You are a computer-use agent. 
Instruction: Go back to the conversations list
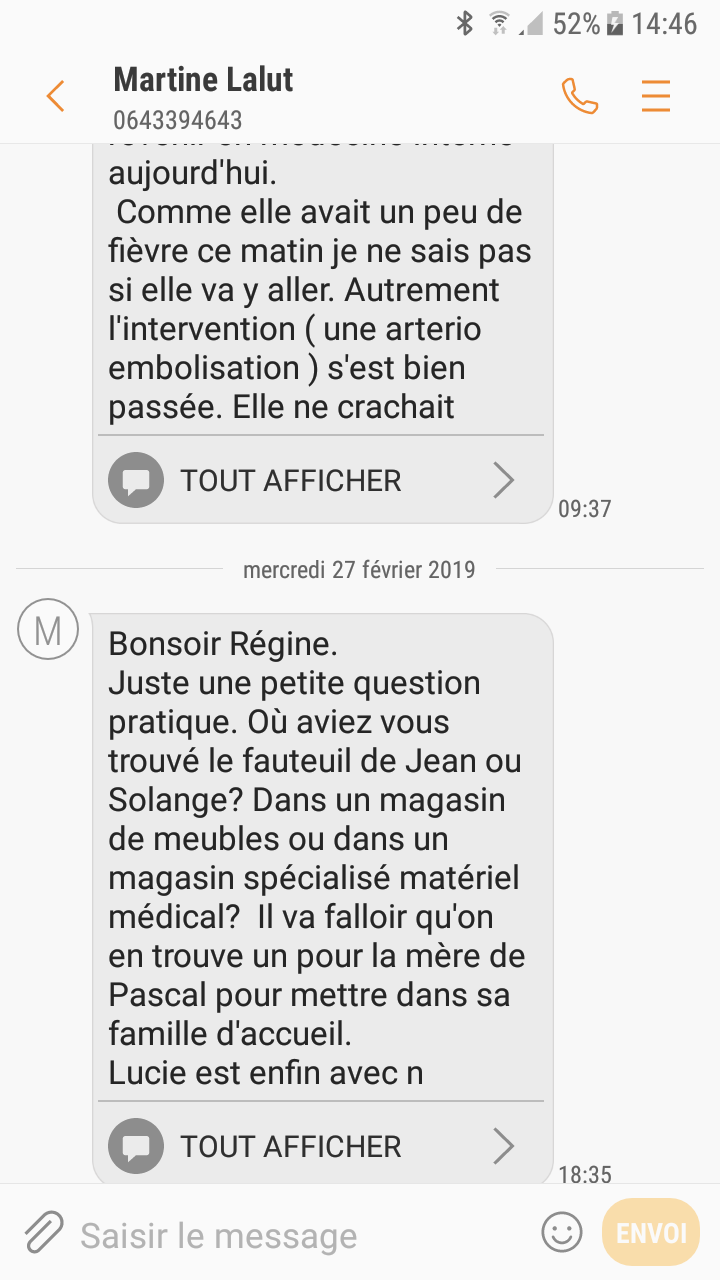[x=55, y=96]
